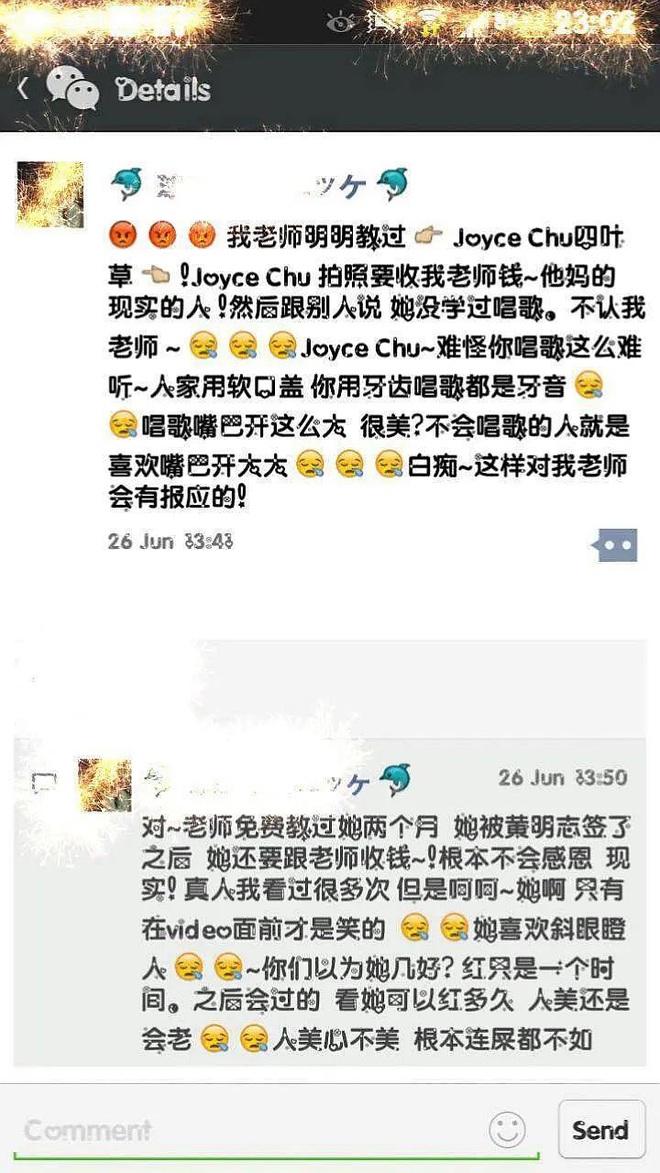Tap the Comment text field

pyautogui.click(x=247, y=1130)
